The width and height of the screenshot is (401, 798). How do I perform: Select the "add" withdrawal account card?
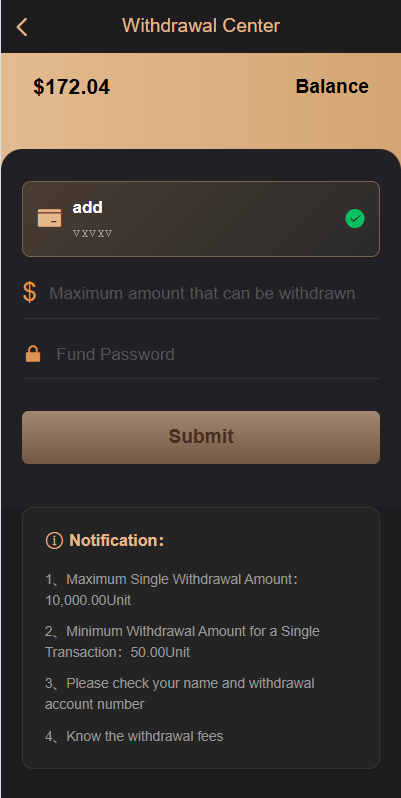pyautogui.click(x=200, y=219)
